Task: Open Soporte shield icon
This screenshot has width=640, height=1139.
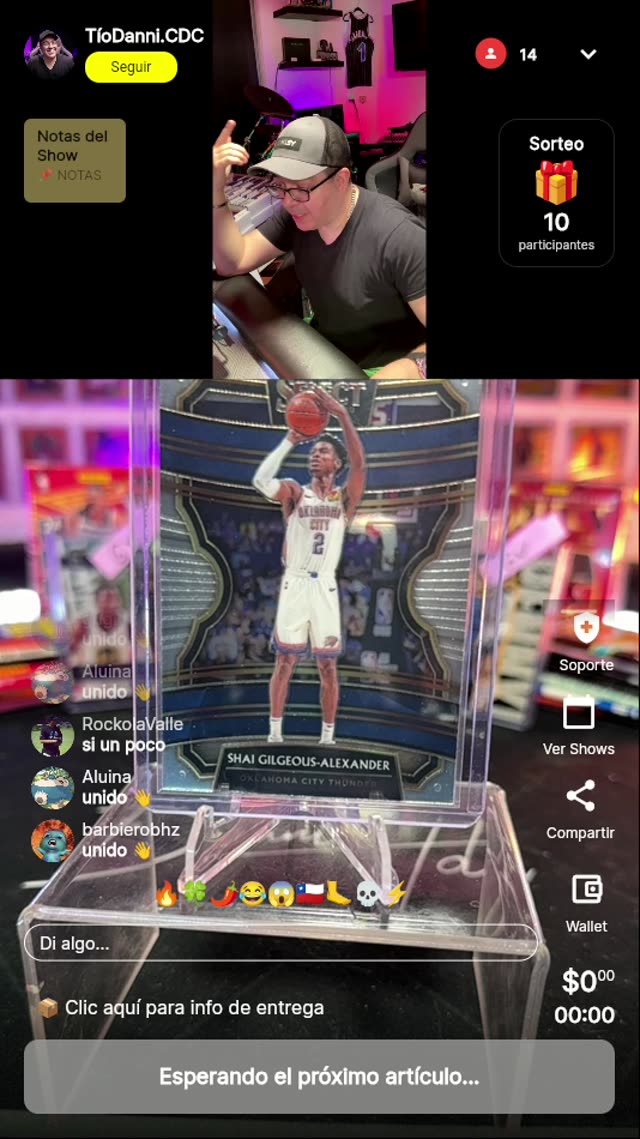Action: [x=586, y=629]
